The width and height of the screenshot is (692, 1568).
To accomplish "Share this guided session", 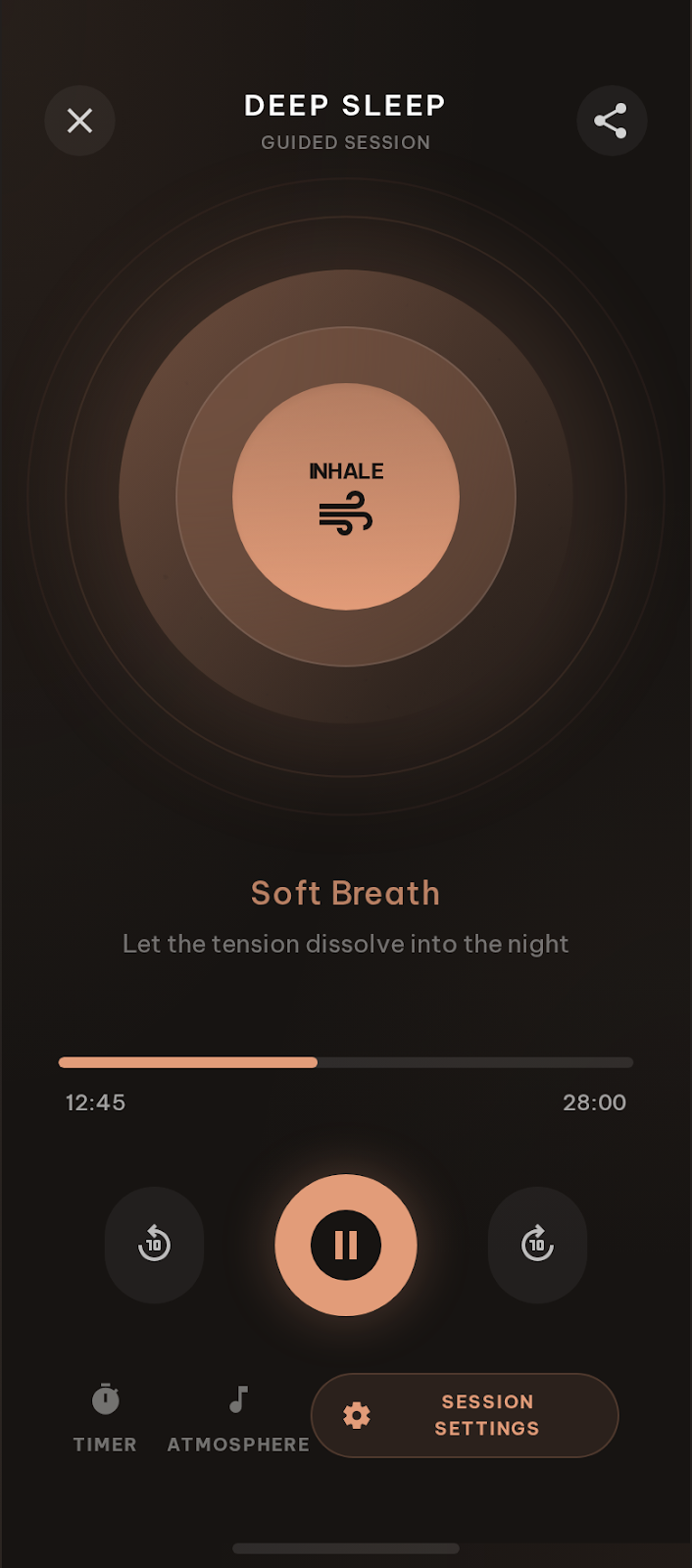I will (x=611, y=121).
